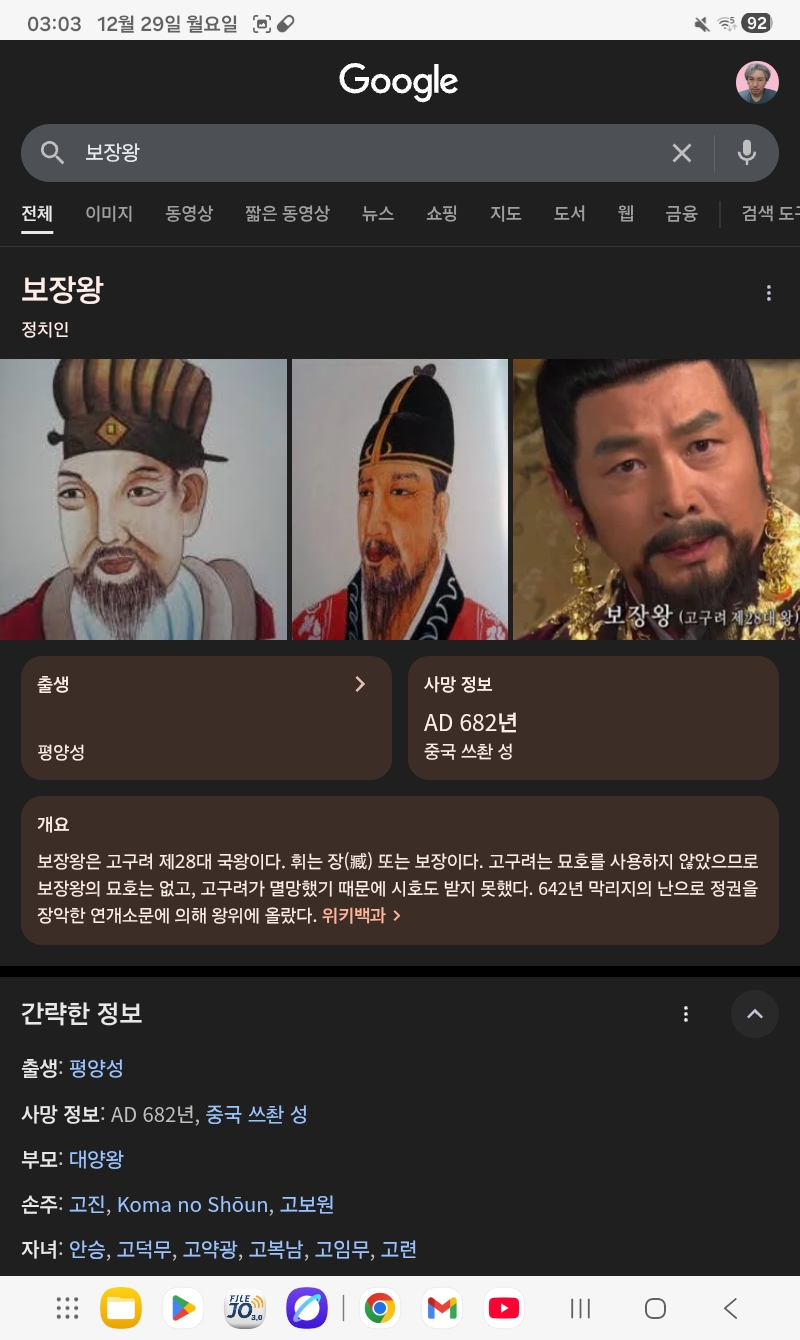Switch to the 쇼핑 tab

click(x=441, y=213)
